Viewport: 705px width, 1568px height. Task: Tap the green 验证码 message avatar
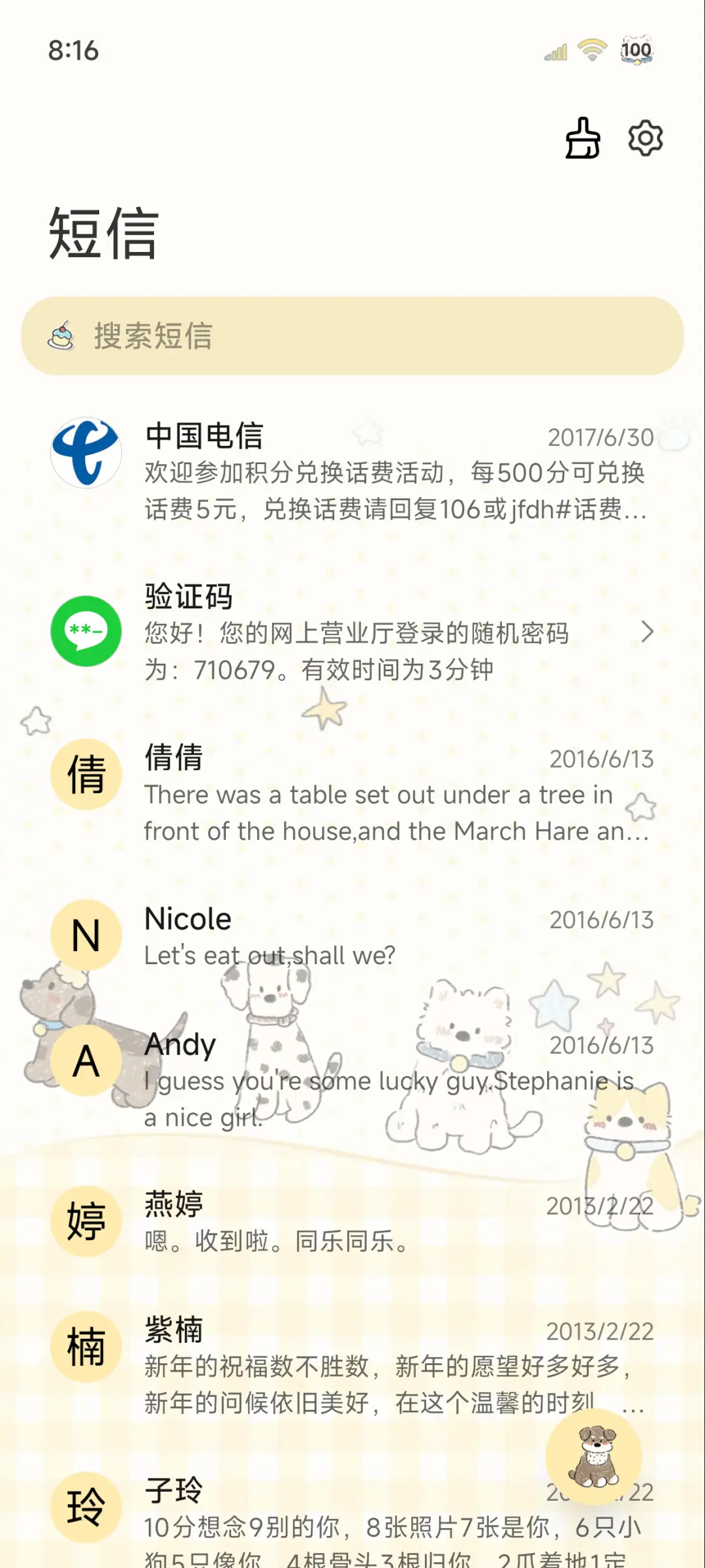pos(86,632)
